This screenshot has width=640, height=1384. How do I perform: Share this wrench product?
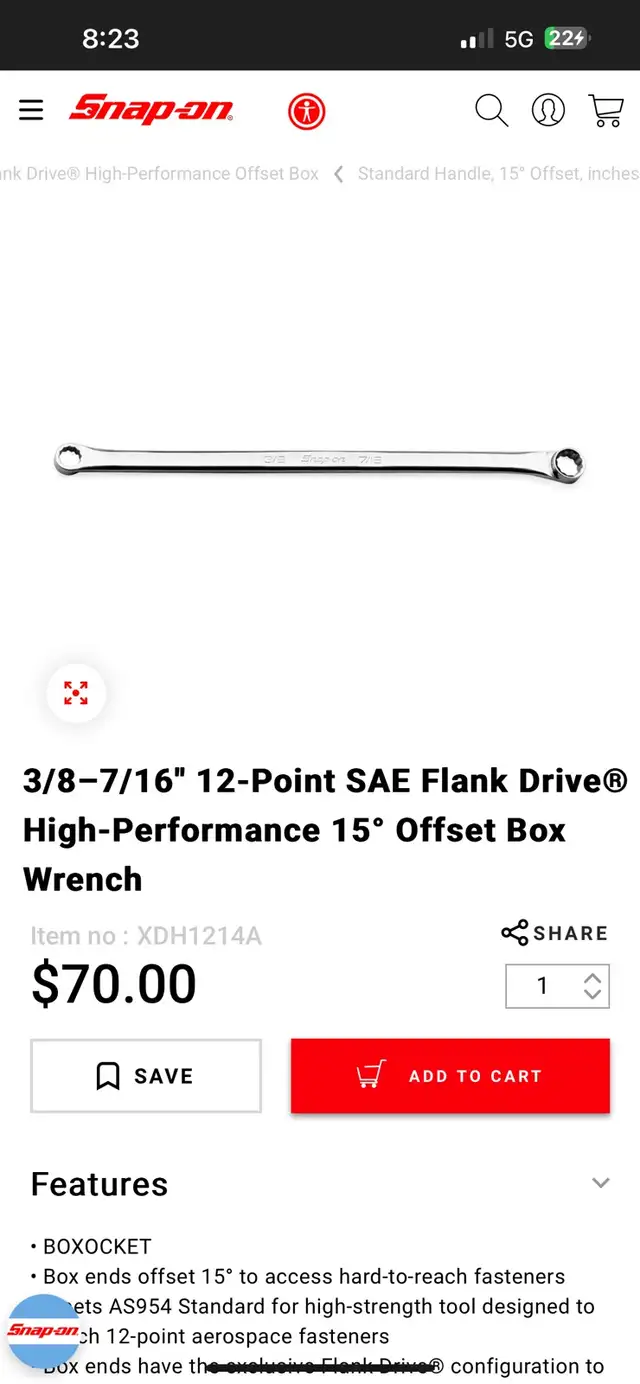pos(555,933)
